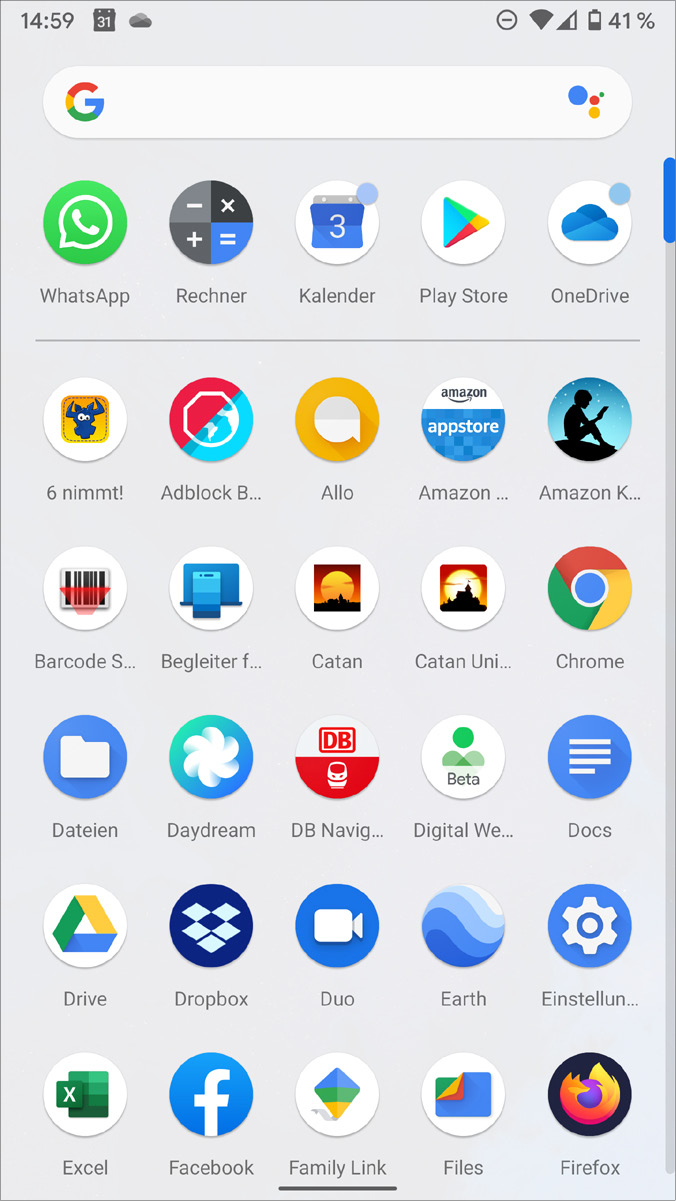Open the Kalender app

click(337, 223)
